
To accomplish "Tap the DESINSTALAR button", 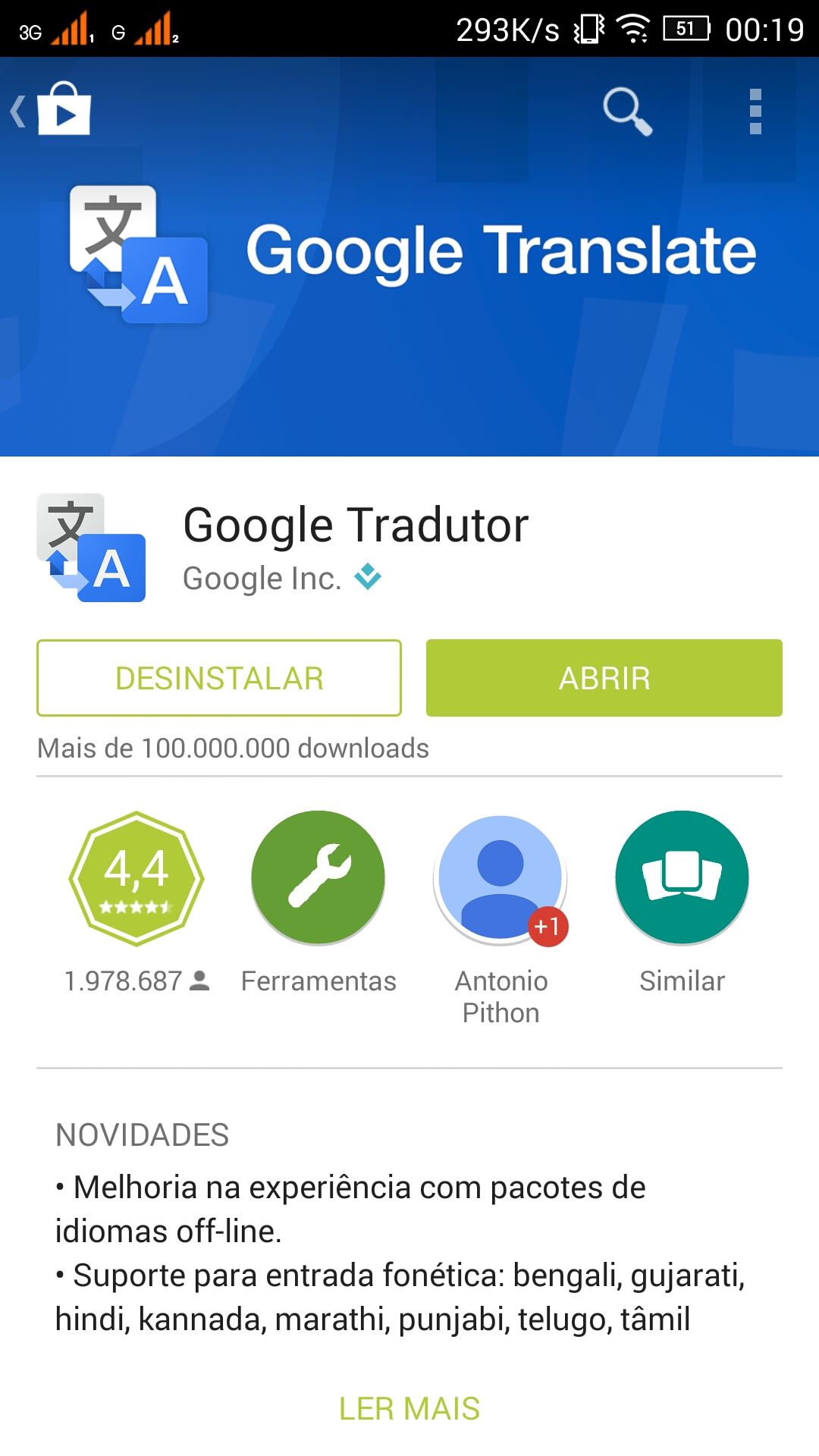I will [x=219, y=678].
